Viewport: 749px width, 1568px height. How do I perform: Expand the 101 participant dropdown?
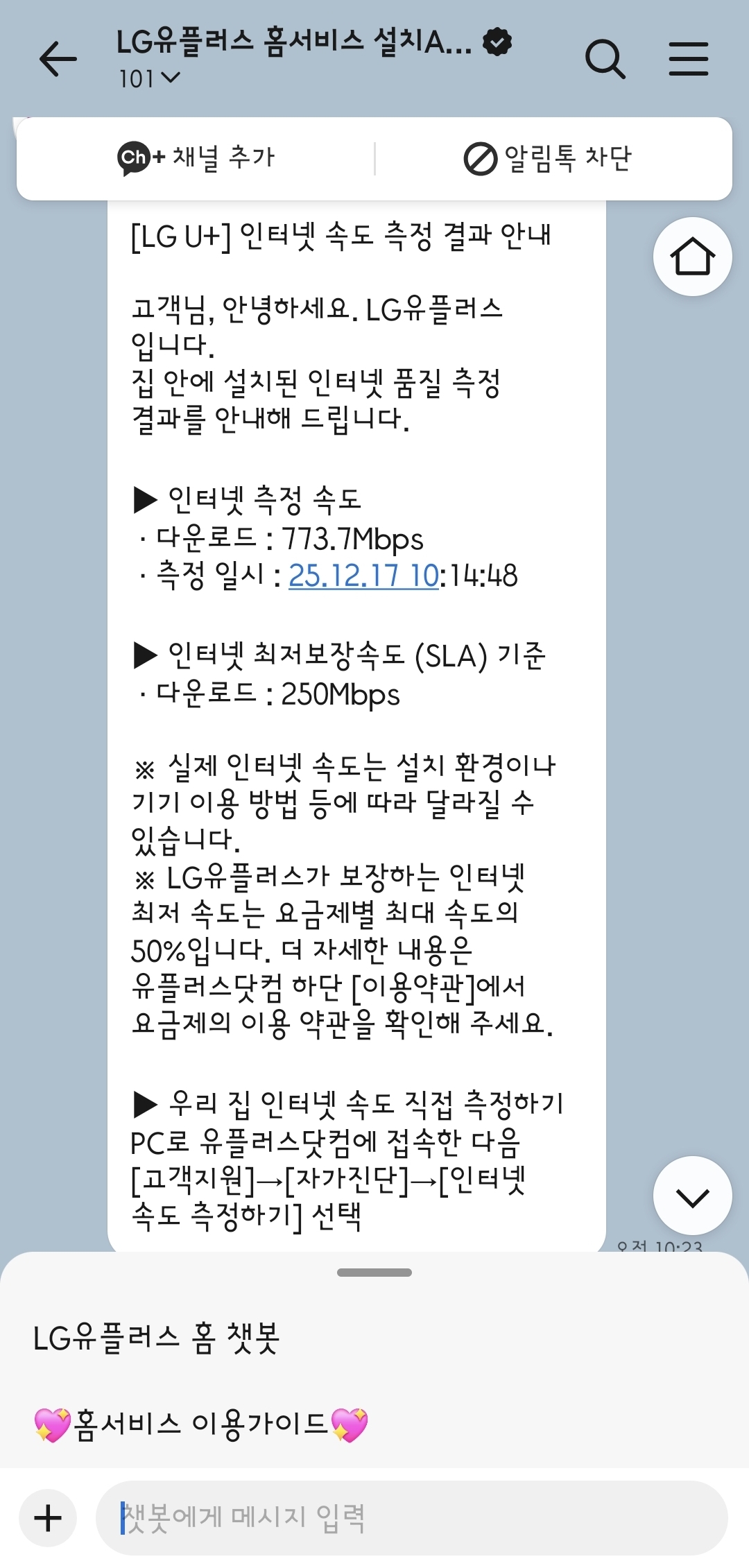point(148,79)
